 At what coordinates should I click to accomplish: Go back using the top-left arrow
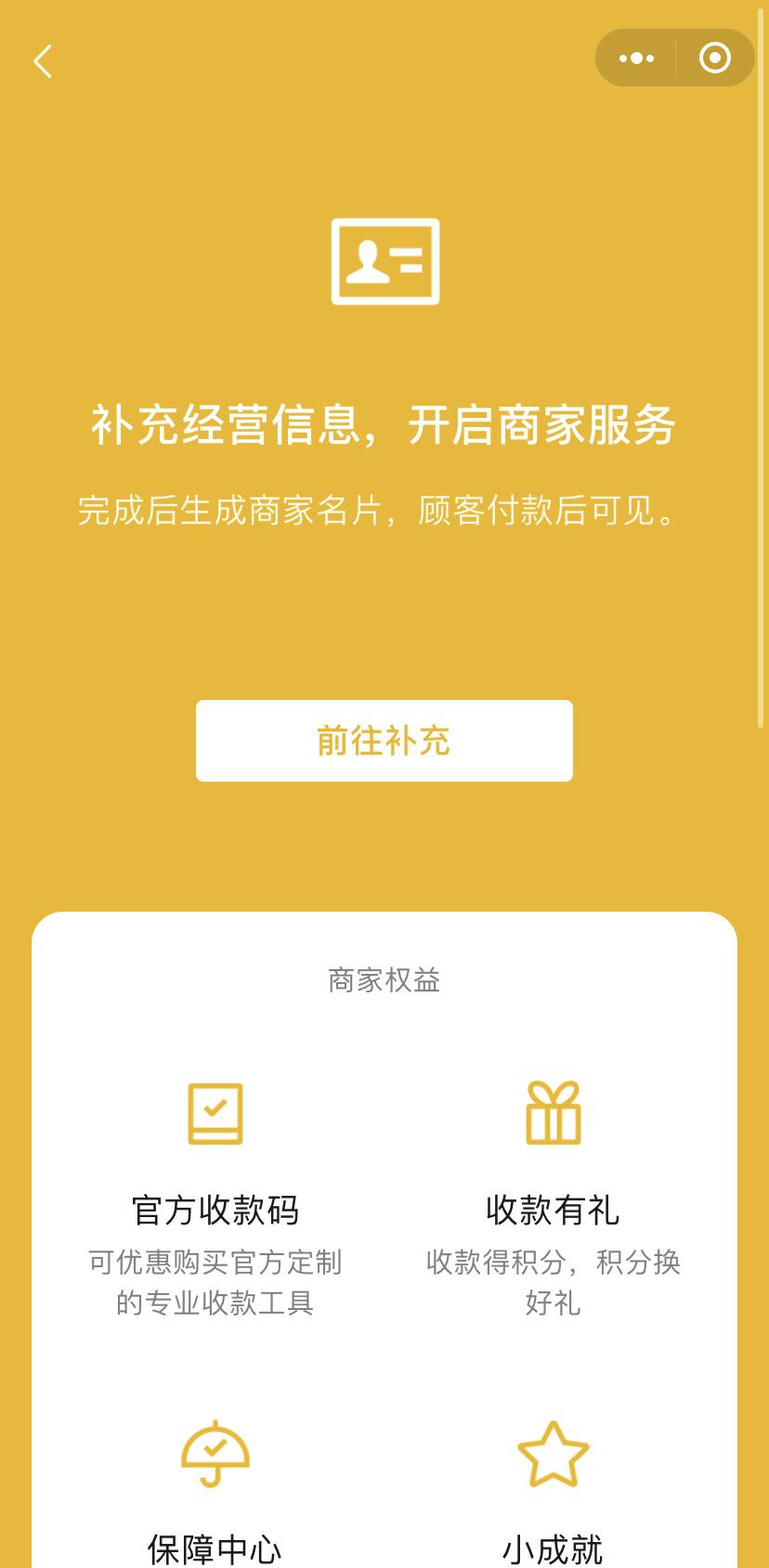(43, 61)
